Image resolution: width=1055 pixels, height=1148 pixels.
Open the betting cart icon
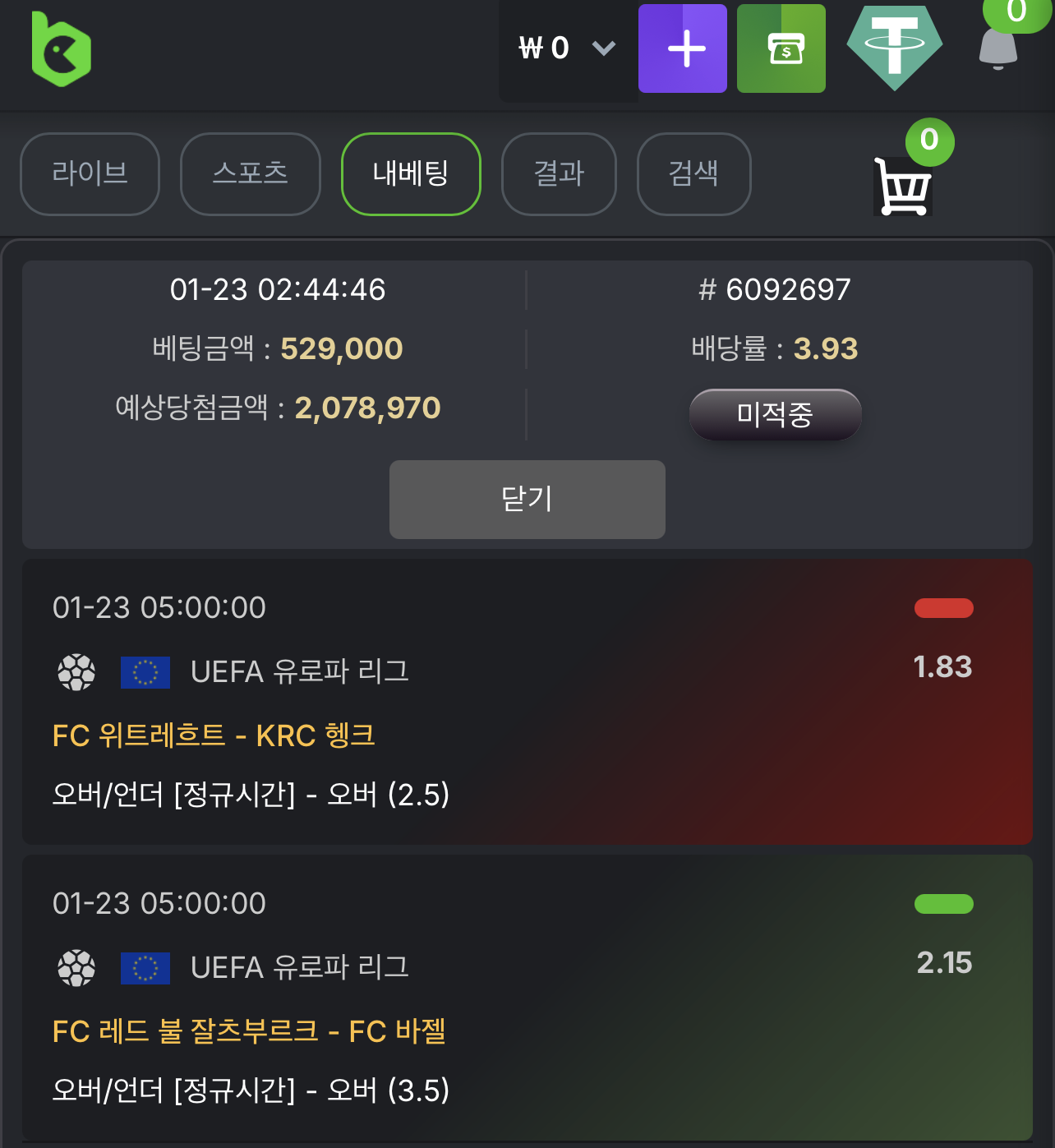(x=902, y=185)
